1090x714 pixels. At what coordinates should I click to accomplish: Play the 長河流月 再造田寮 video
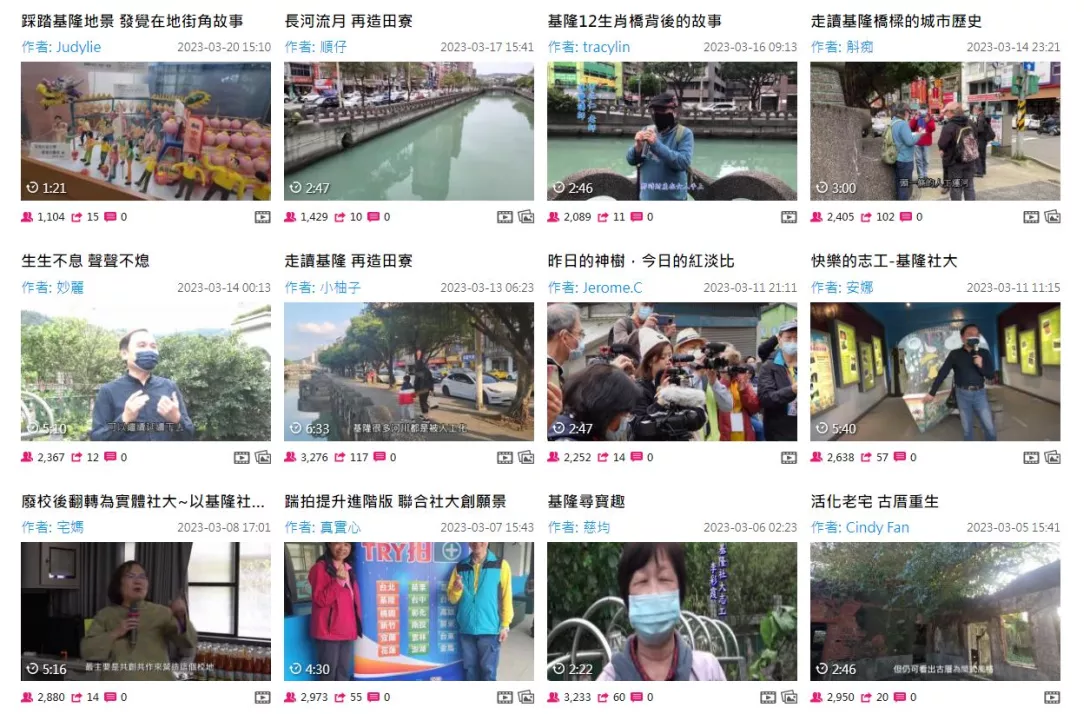click(408, 131)
